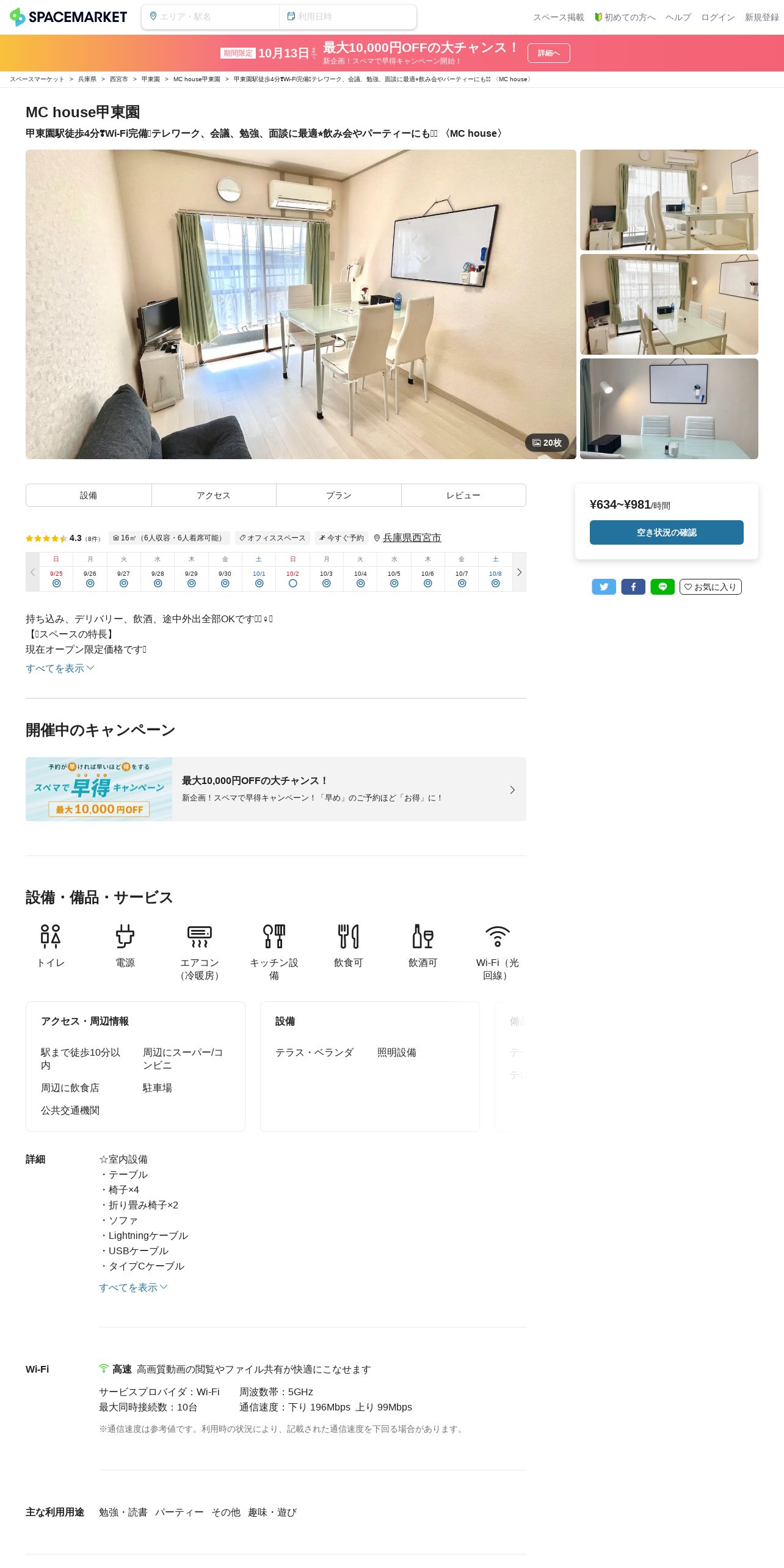Open the 兵庫県西宮市 location link
784x1568 pixels.
click(412, 538)
